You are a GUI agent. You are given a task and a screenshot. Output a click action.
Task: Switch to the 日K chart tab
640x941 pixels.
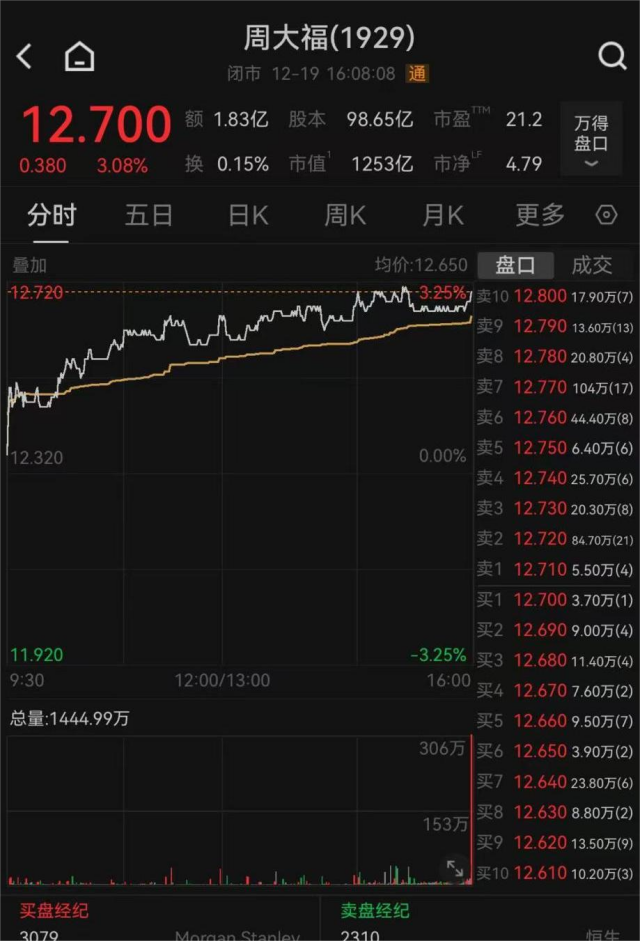[x=248, y=215]
